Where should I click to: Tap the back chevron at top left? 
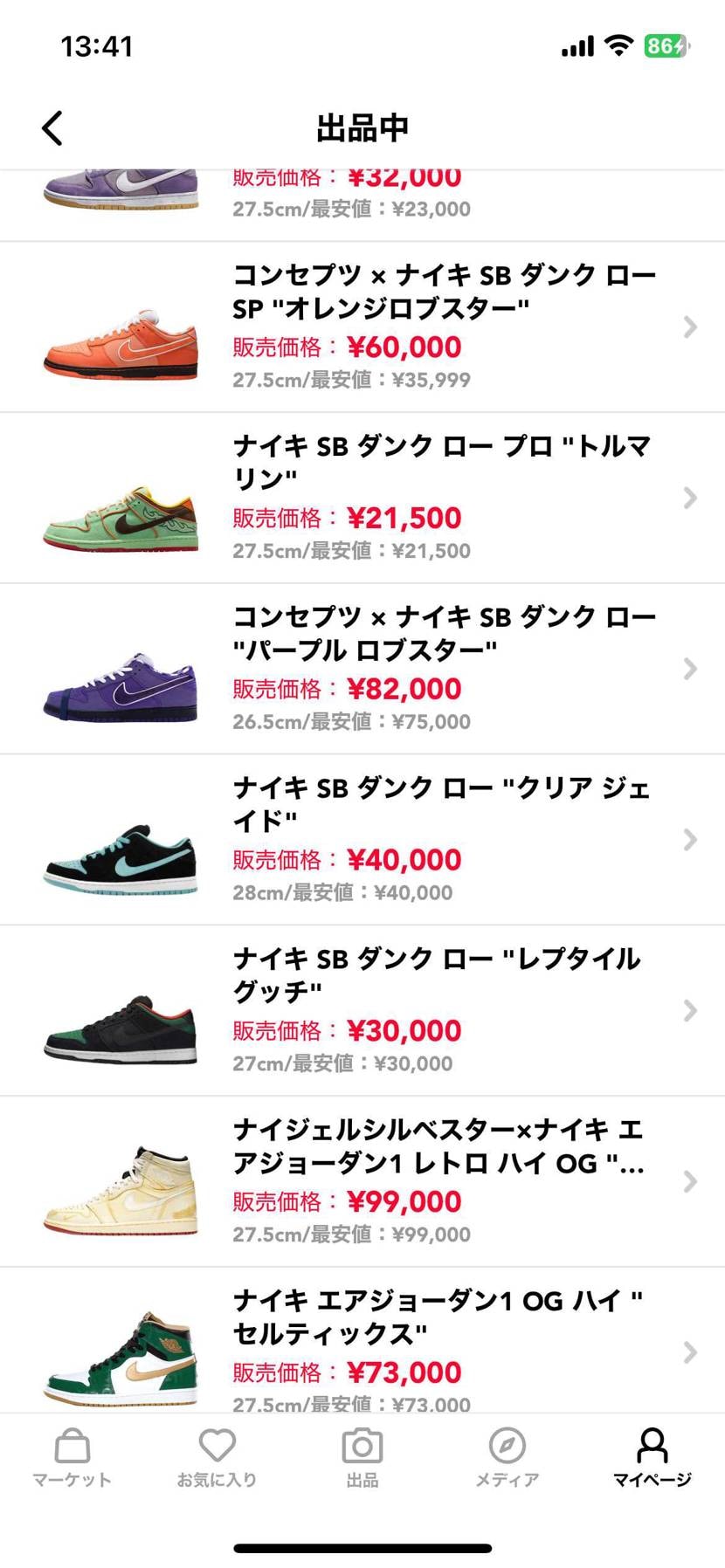click(51, 127)
